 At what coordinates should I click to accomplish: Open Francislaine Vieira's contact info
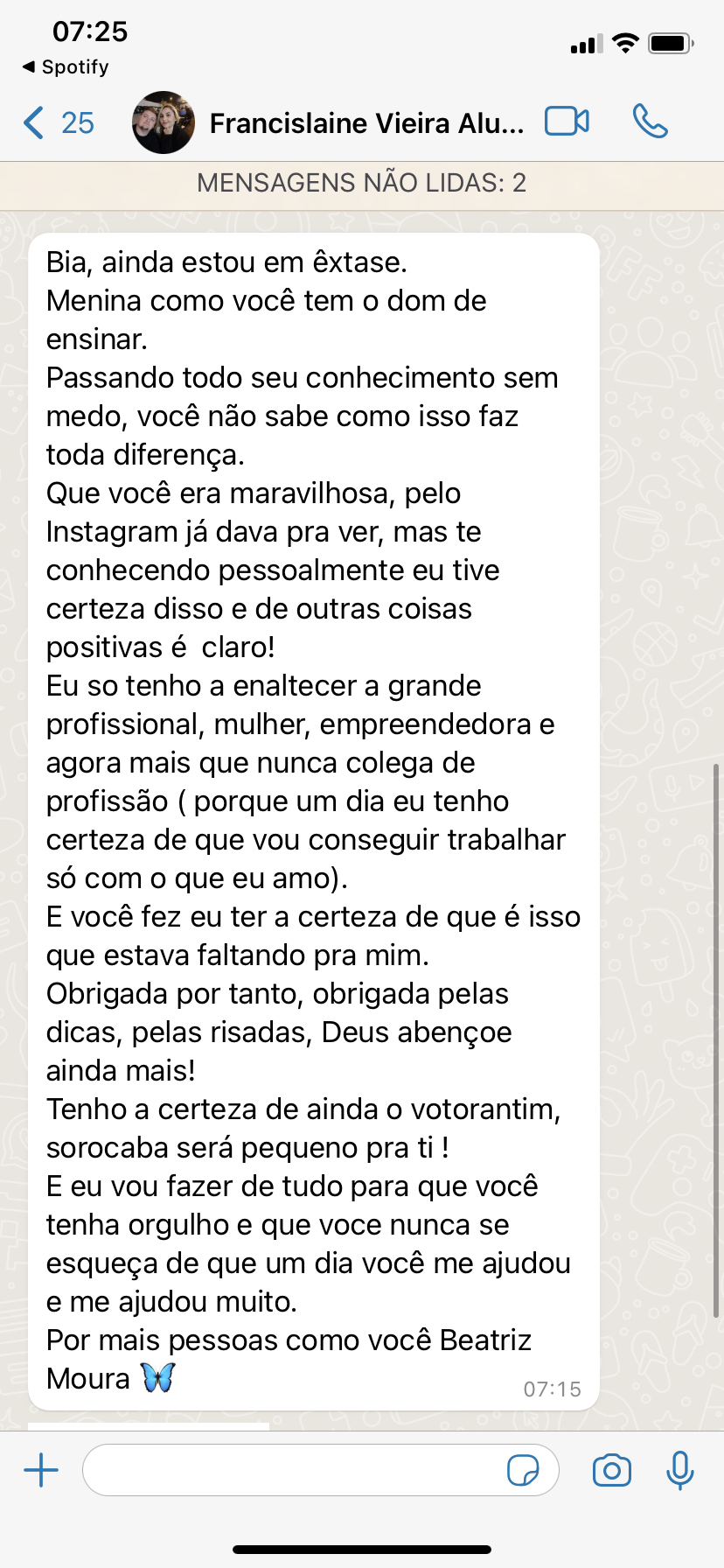(x=365, y=123)
